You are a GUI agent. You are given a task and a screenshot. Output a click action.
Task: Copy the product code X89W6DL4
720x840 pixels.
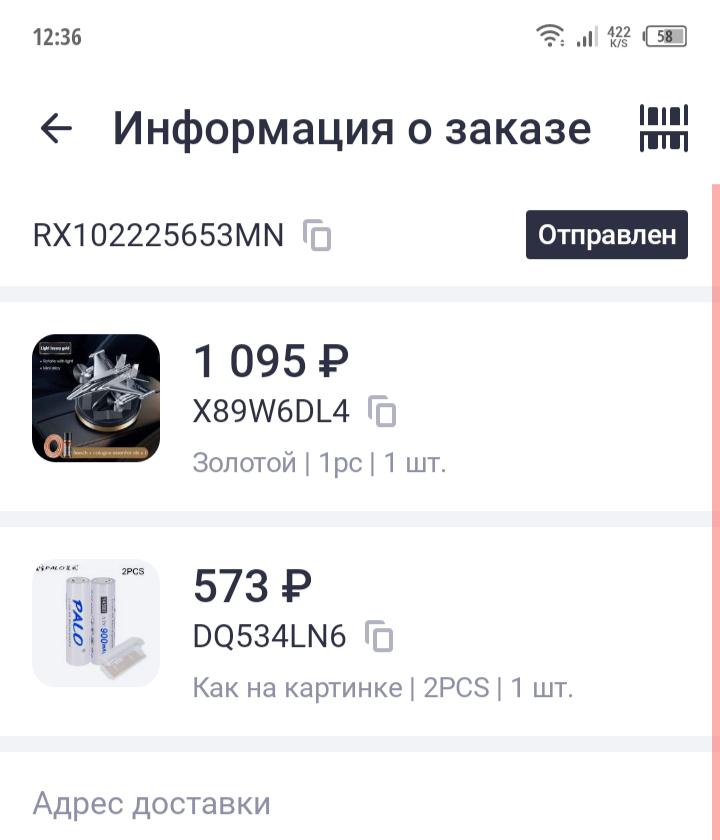(x=383, y=411)
